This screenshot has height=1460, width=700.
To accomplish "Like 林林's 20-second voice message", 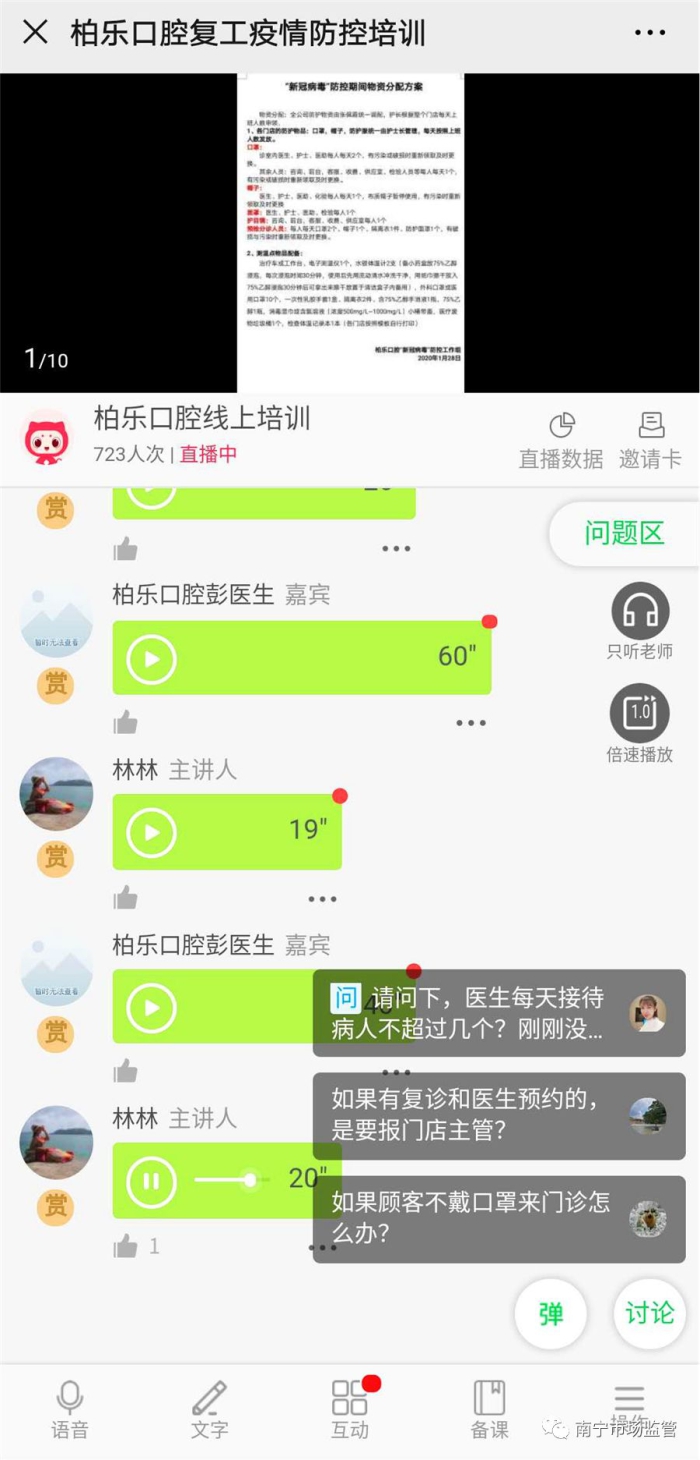I will point(126,1246).
